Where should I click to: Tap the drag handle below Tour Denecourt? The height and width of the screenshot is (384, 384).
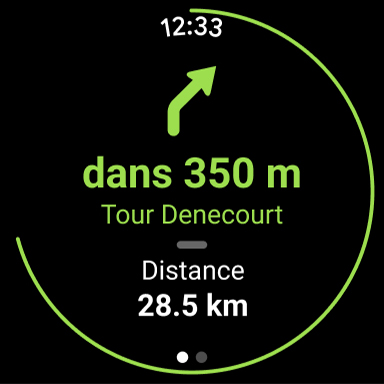(x=192, y=245)
